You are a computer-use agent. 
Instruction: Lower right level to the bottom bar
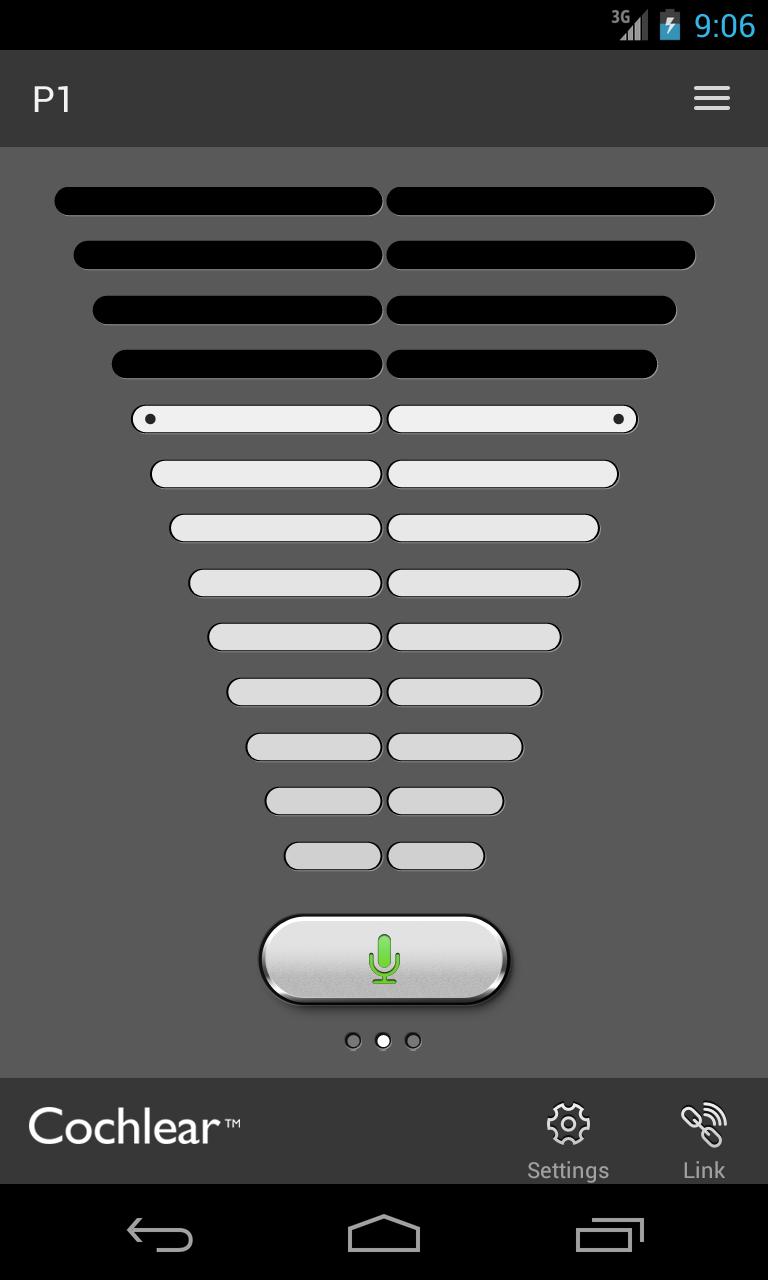pyautogui.click(x=435, y=856)
